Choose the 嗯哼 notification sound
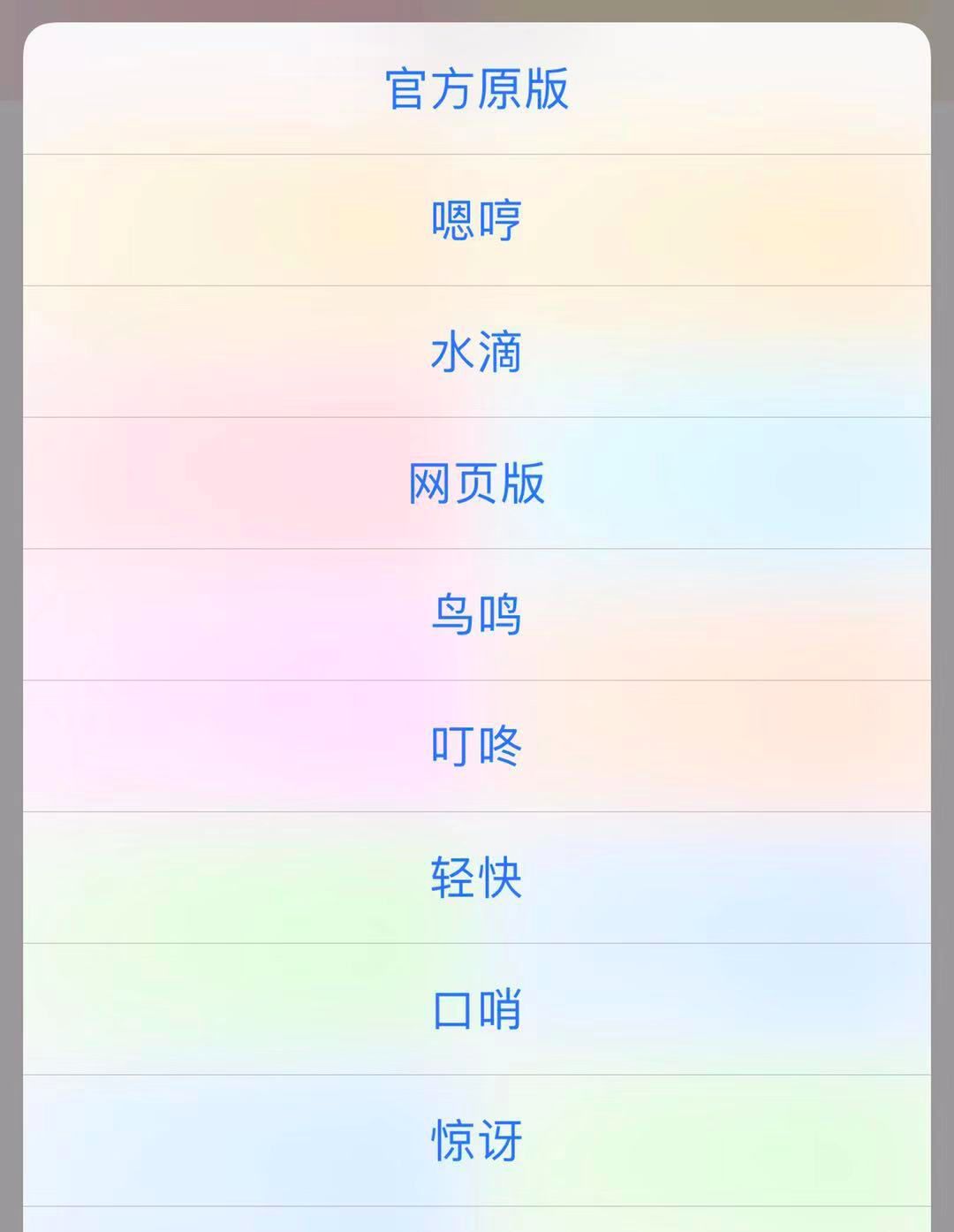Viewport: 954px width, 1232px height. click(x=477, y=220)
